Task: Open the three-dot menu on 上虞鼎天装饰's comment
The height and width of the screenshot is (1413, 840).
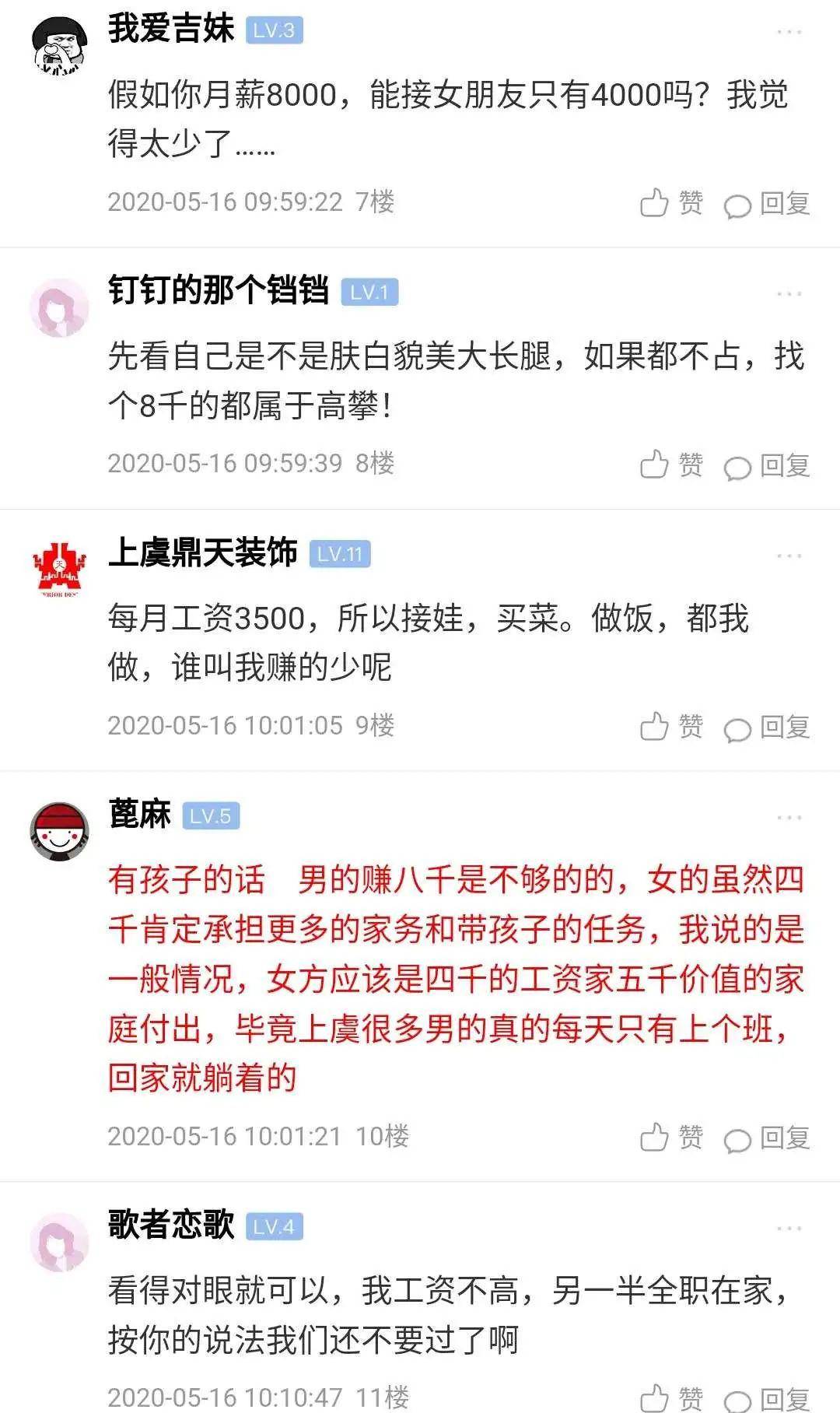Action: (789, 556)
